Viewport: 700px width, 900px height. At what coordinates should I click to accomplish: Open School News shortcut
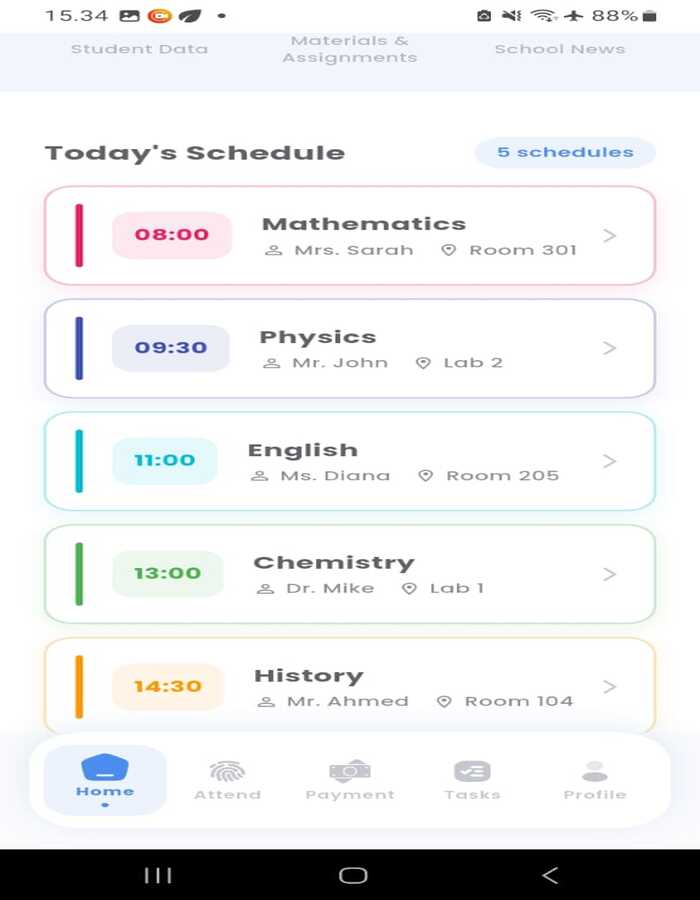click(x=560, y=49)
